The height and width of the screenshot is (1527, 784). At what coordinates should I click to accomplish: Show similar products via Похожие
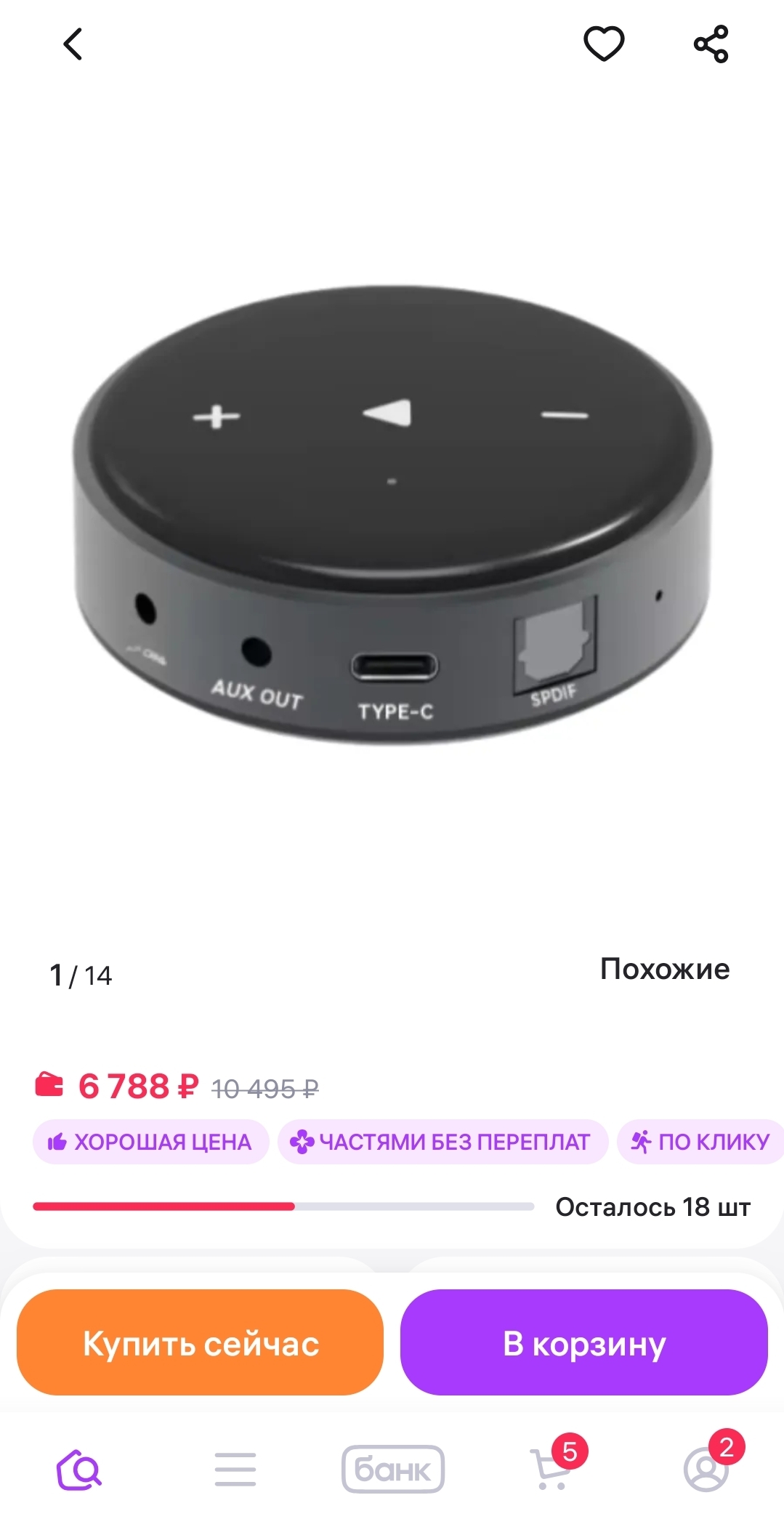[664, 969]
